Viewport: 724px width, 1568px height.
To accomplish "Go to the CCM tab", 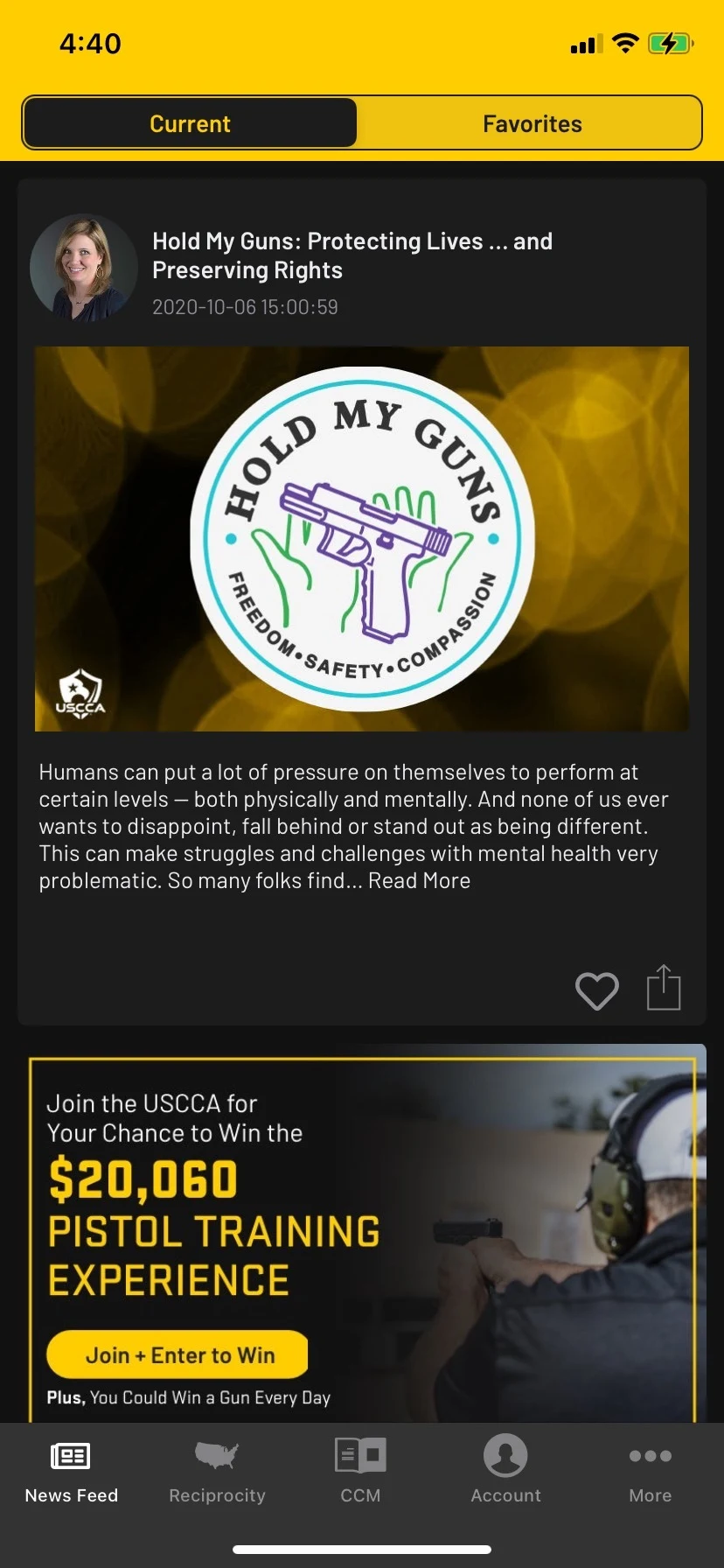I will 360,1470.
